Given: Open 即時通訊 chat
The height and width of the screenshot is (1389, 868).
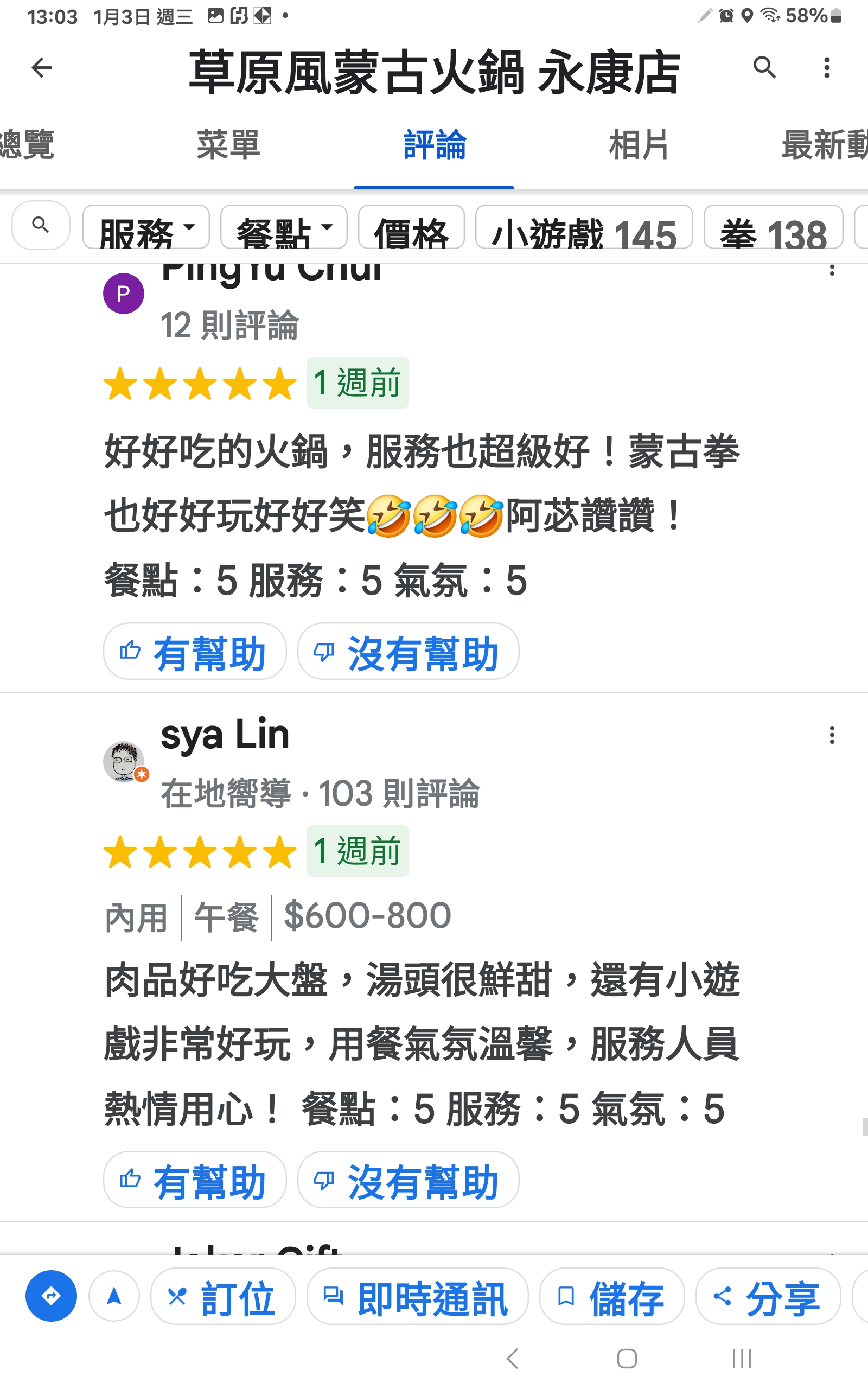Looking at the screenshot, I should [x=417, y=1297].
